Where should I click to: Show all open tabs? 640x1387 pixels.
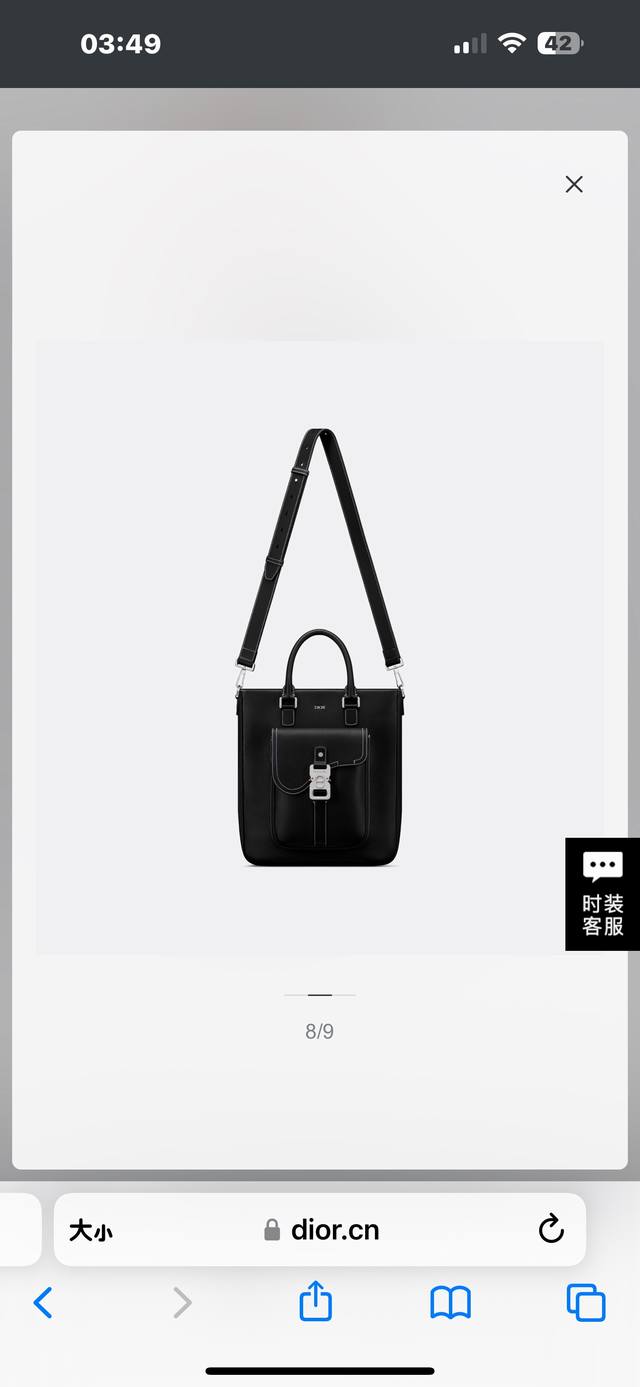tap(585, 1302)
